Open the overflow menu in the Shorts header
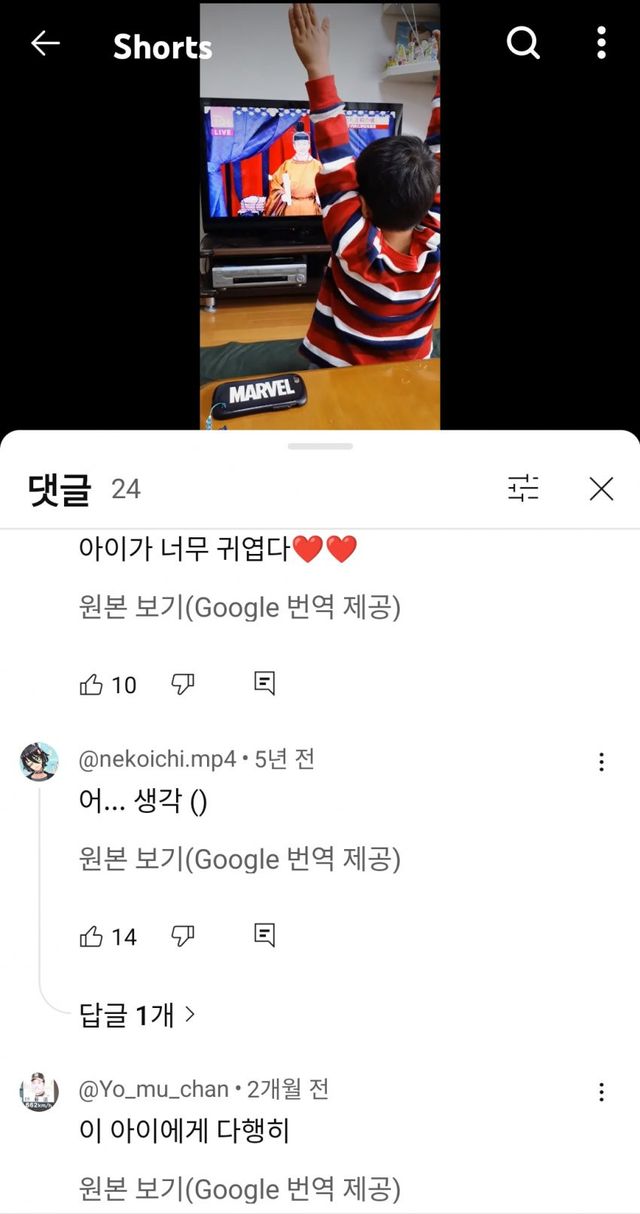 point(601,43)
